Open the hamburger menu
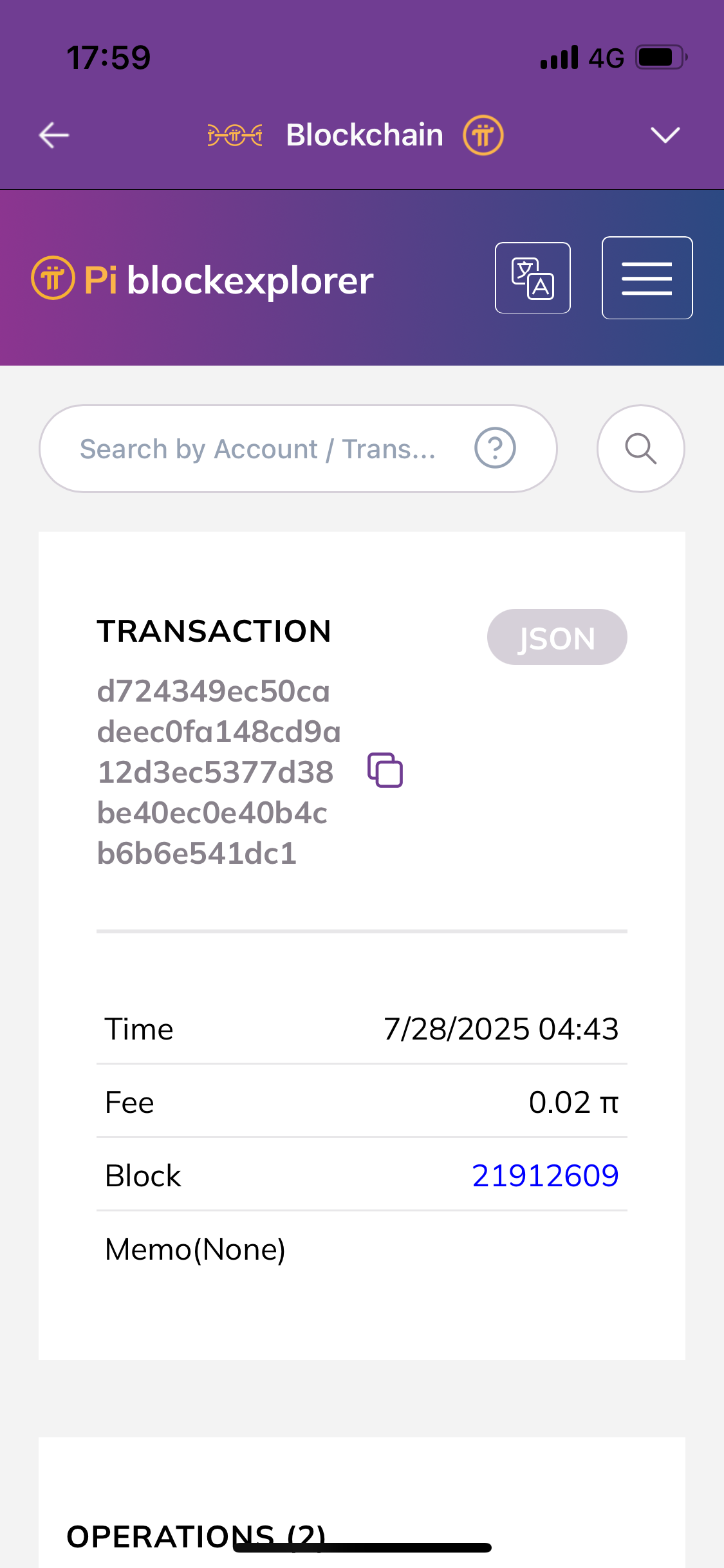 [647, 278]
